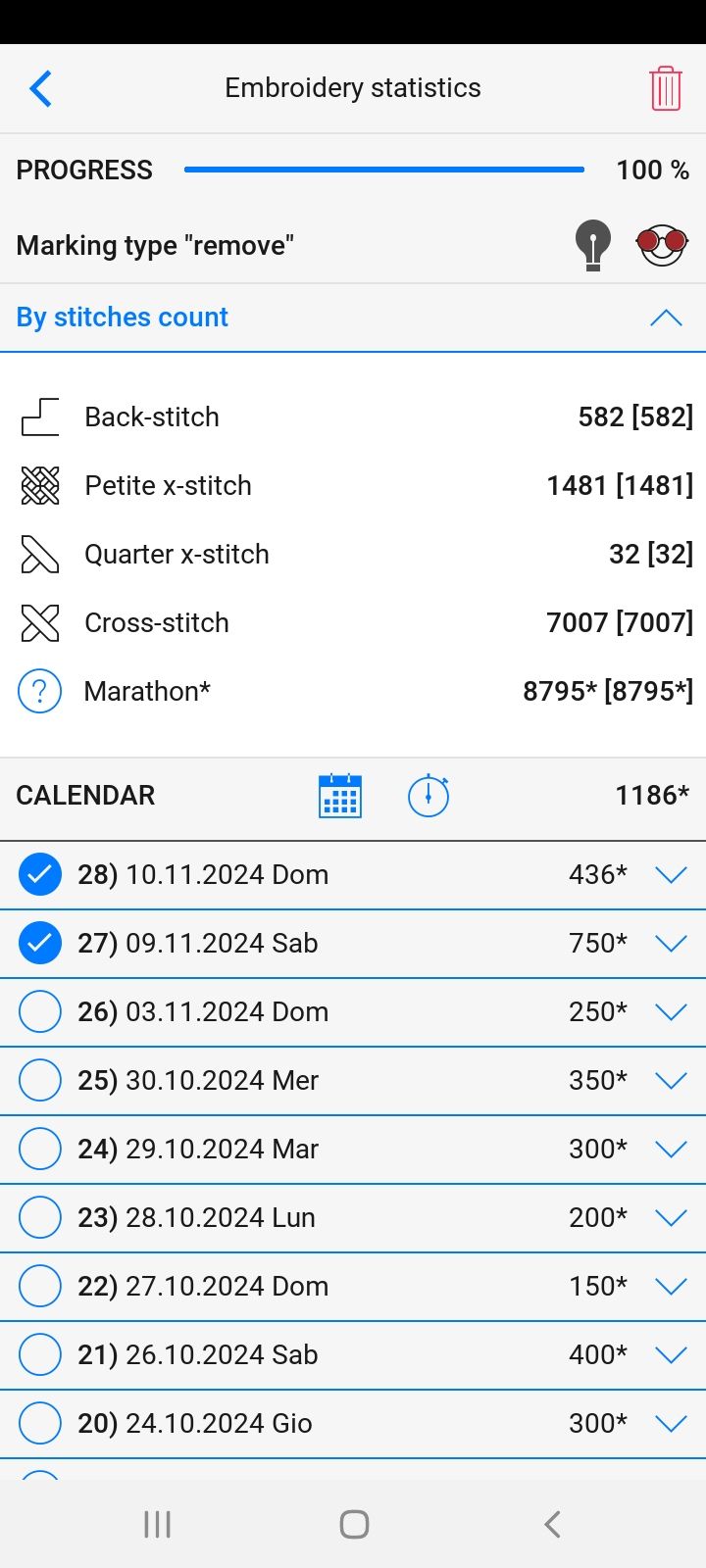This screenshot has width=706, height=1568.
Task: Uncheck the 10.11.2024 Dom entry
Action: [40, 874]
